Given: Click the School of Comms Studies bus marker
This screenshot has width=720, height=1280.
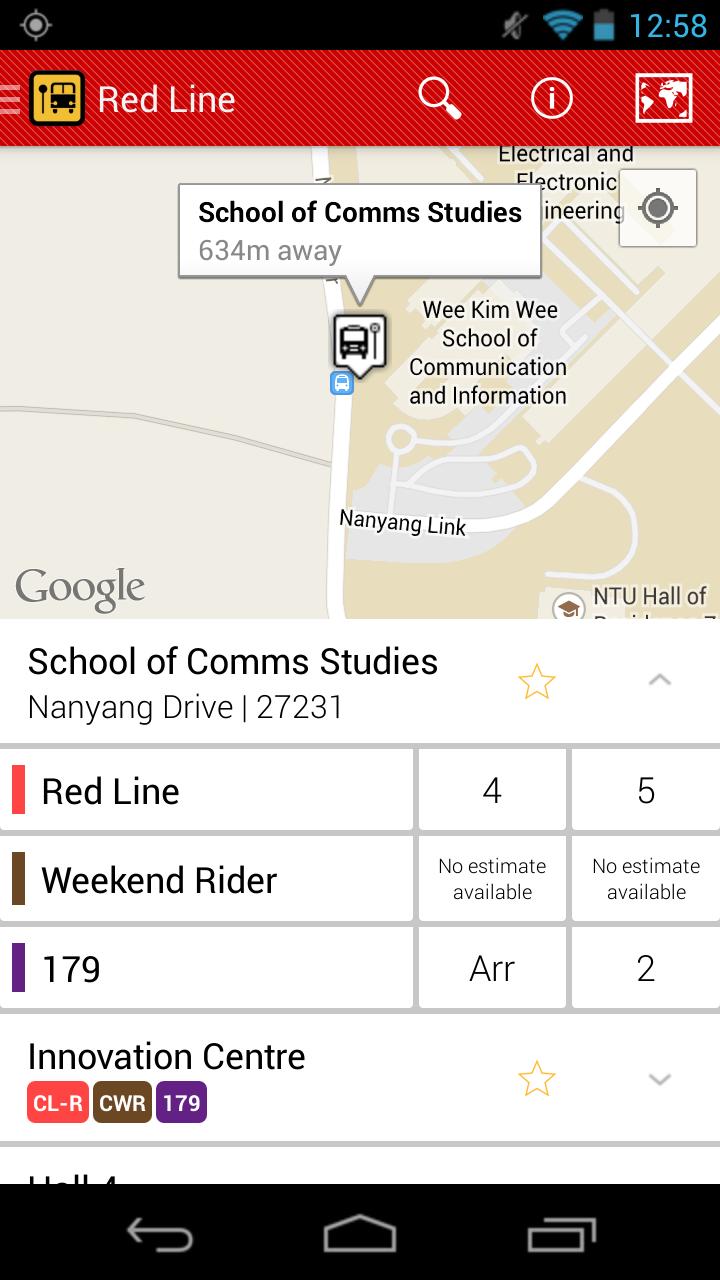Looking at the screenshot, I should [x=358, y=340].
